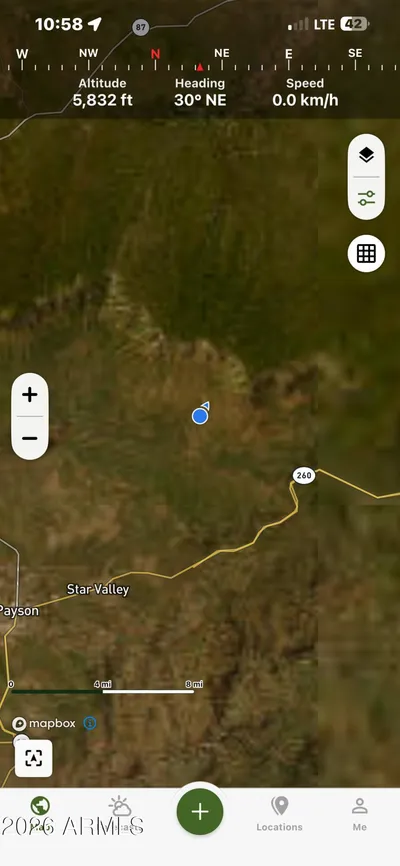Open the map layers selector
The height and width of the screenshot is (866, 400).
(366, 156)
